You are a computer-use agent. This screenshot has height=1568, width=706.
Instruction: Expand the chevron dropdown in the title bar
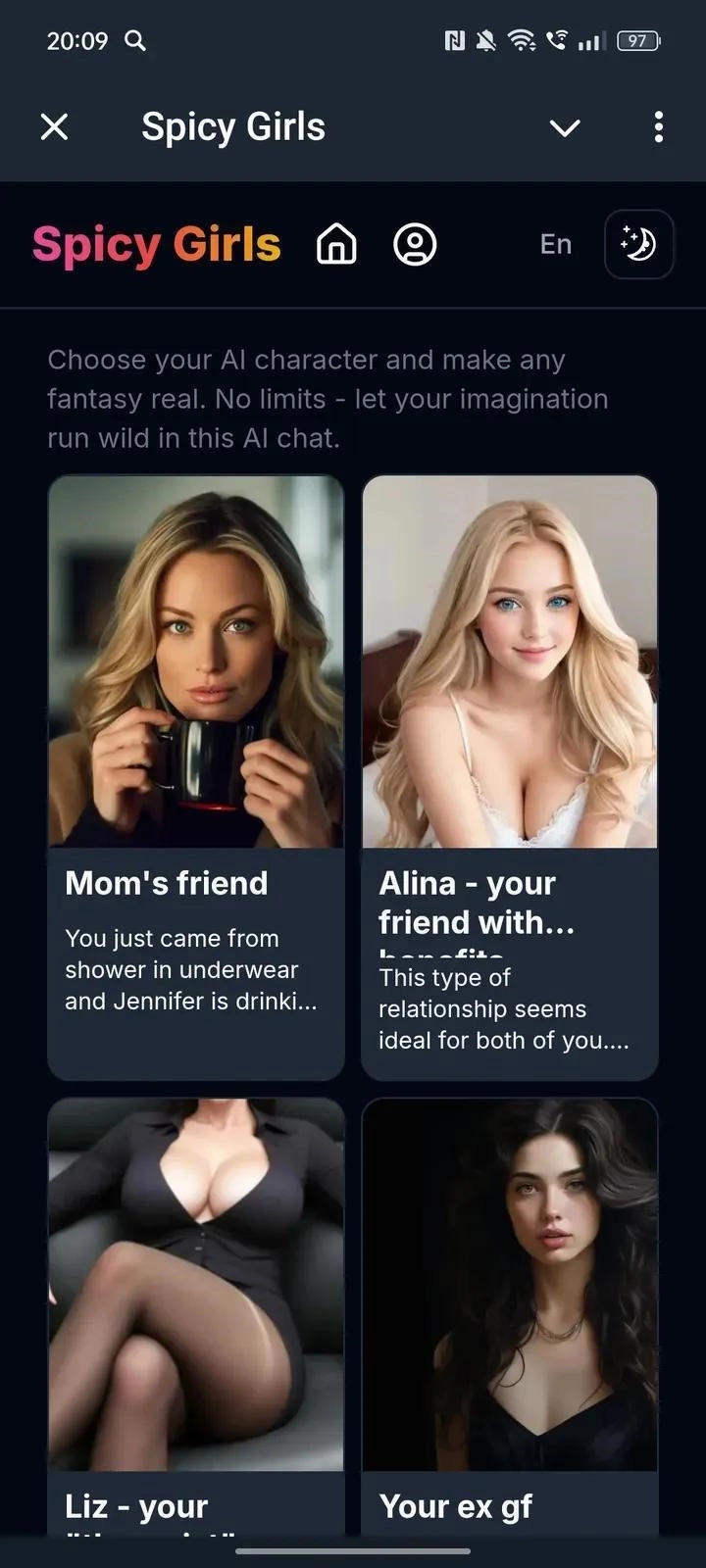click(565, 127)
